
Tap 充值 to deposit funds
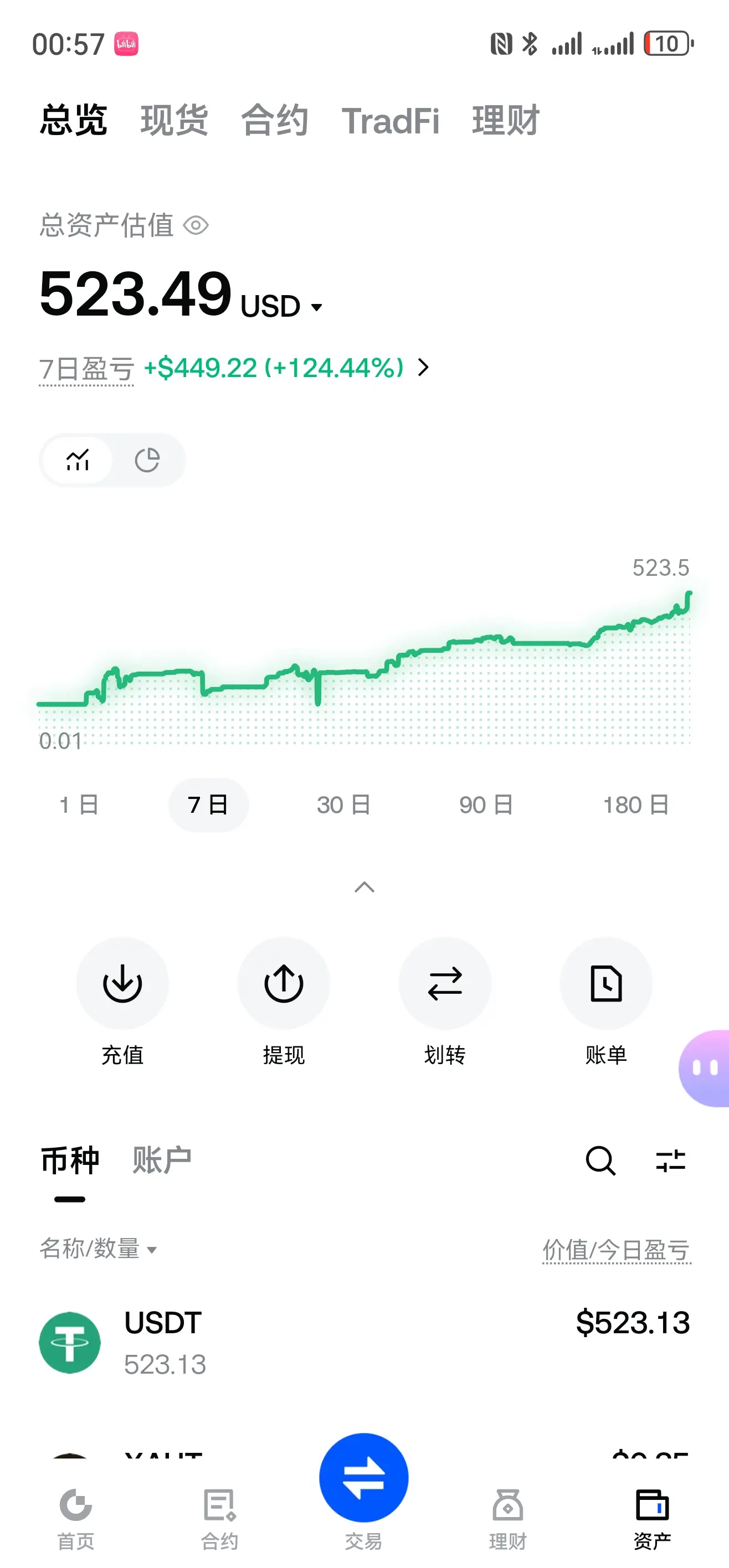[x=122, y=1001]
